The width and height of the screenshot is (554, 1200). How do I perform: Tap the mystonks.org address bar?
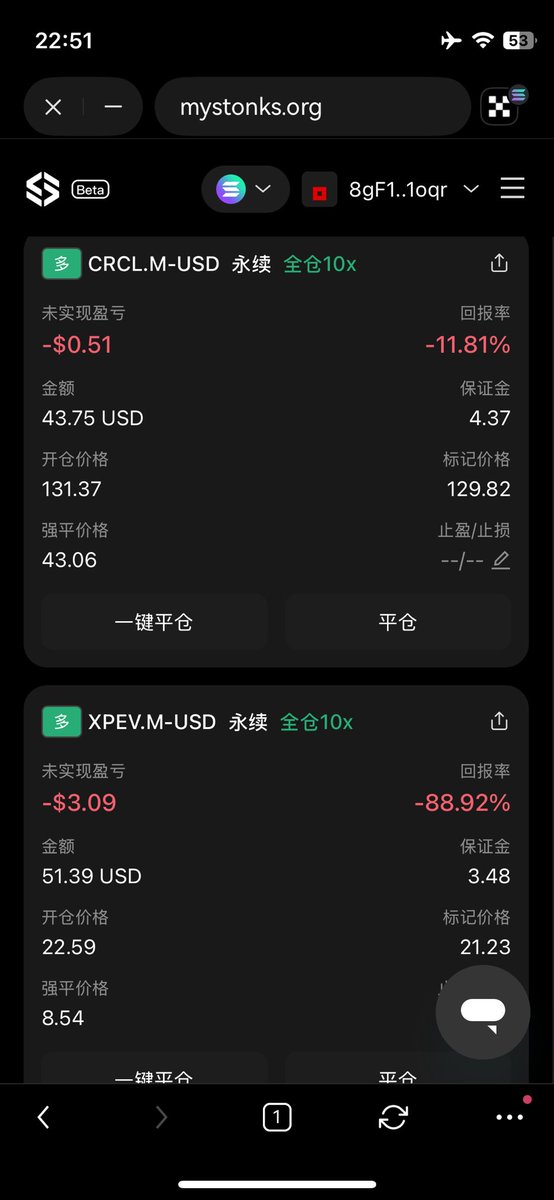[x=312, y=107]
